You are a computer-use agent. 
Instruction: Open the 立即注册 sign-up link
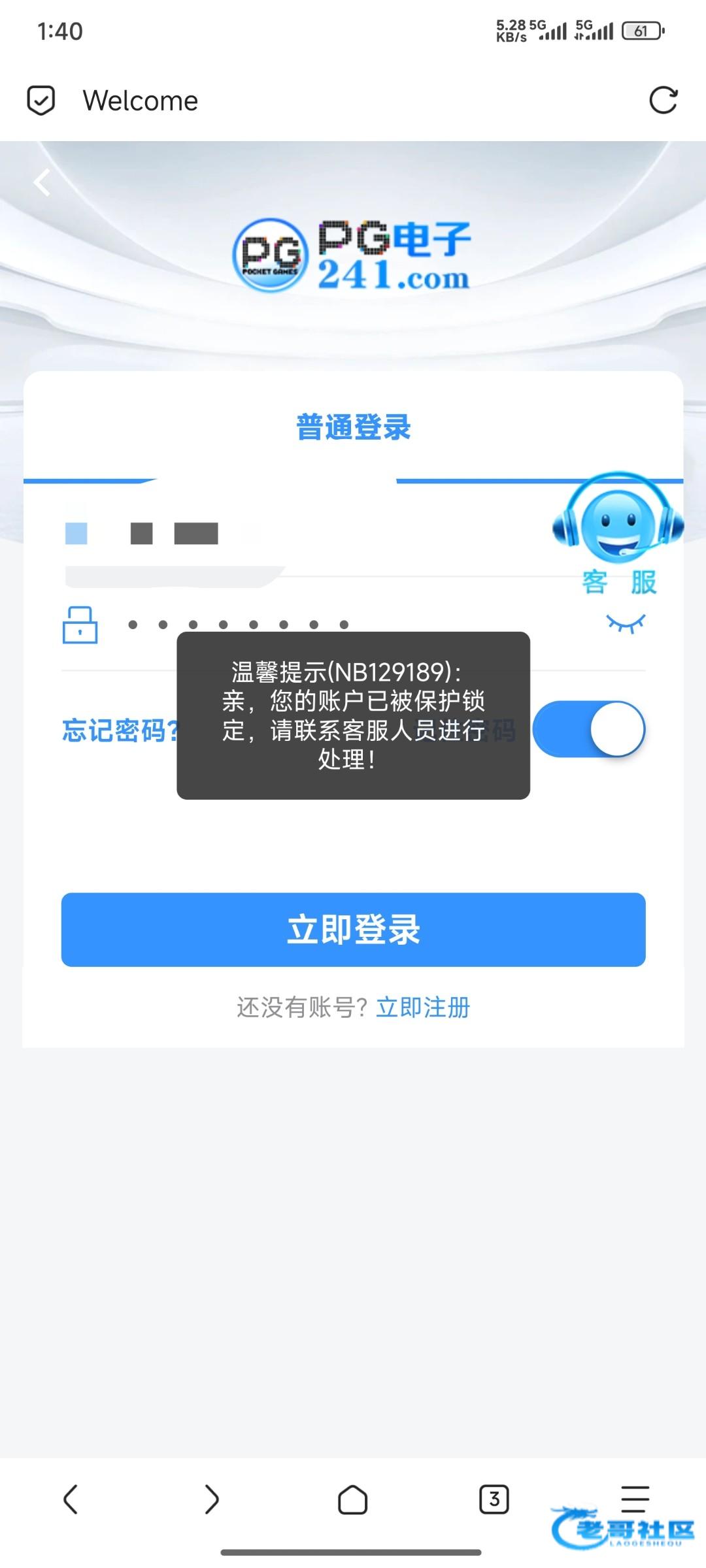tap(423, 1007)
